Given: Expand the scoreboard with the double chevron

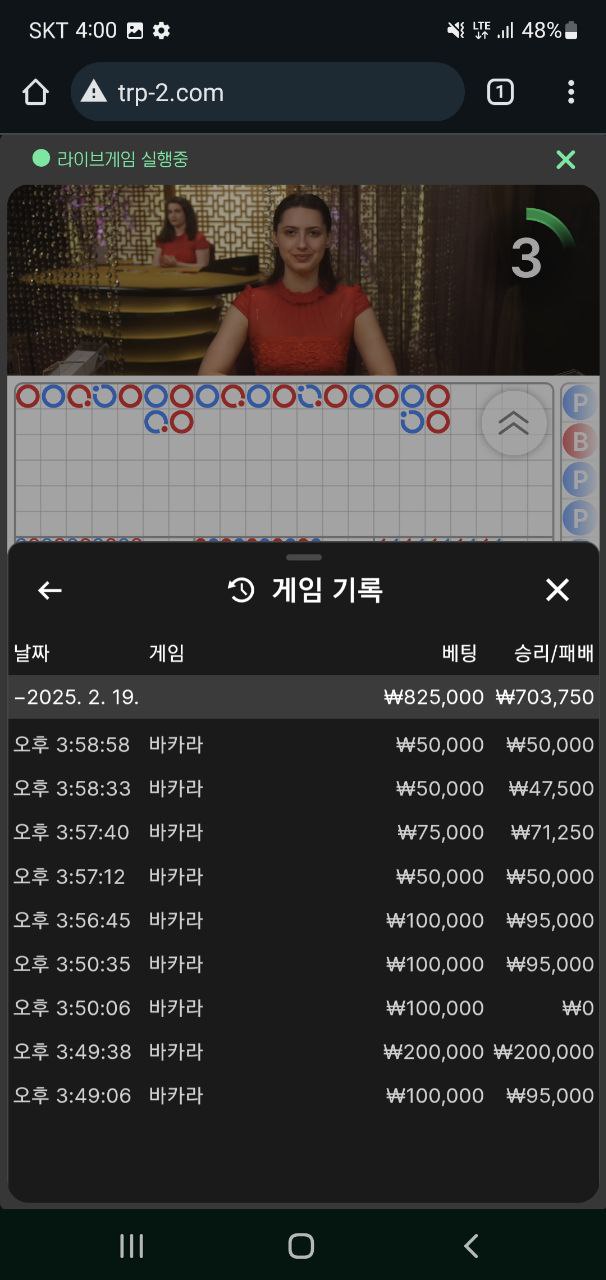Looking at the screenshot, I should pos(514,423).
